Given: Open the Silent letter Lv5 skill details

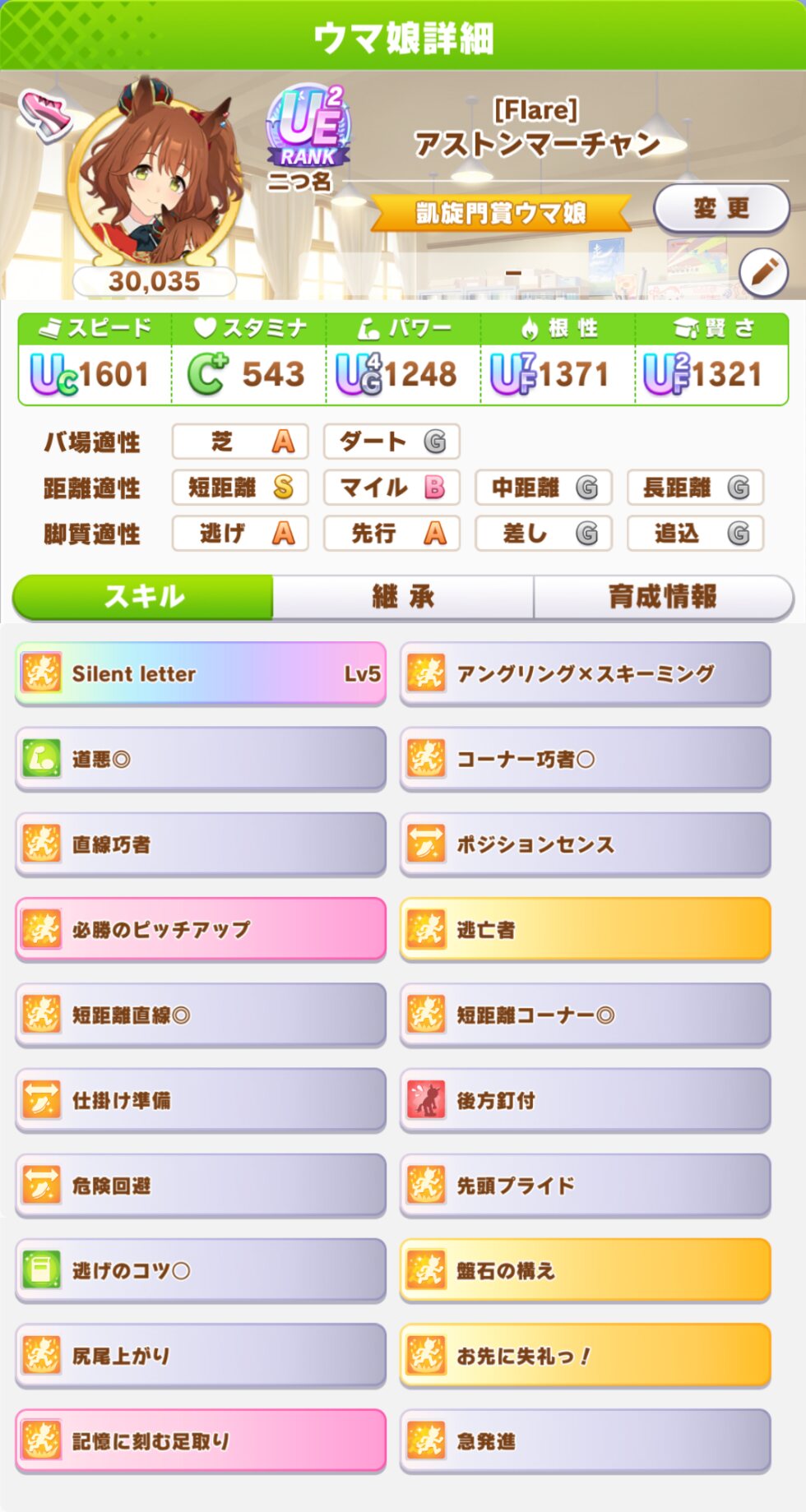Looking at the screenshot, I should (x=200, y=673).
